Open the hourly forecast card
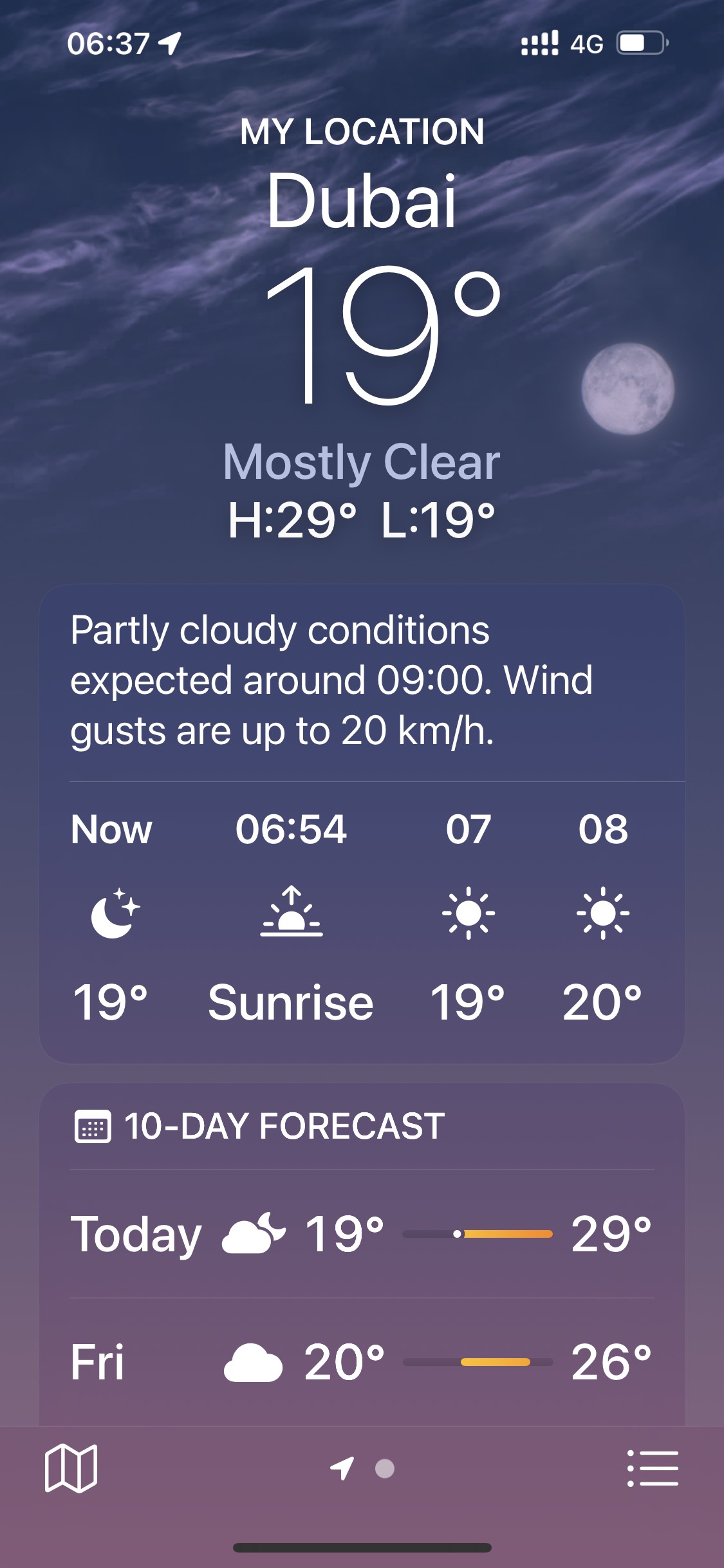The width and height of the screenshot is (724, 1568). [x=362, y=920]
